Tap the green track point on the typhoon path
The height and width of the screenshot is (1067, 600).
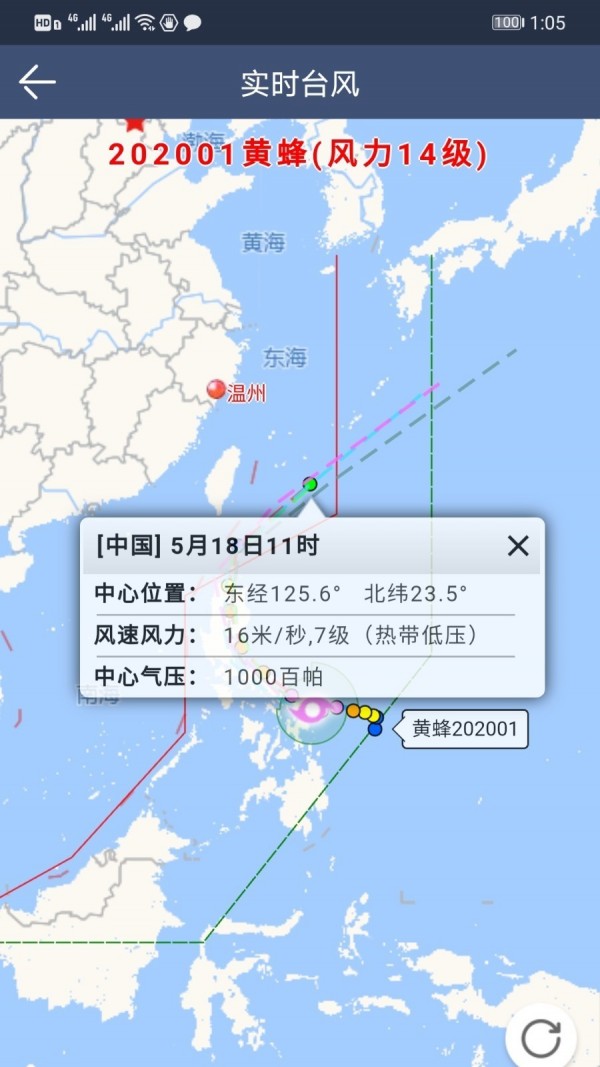pos(310,484)
